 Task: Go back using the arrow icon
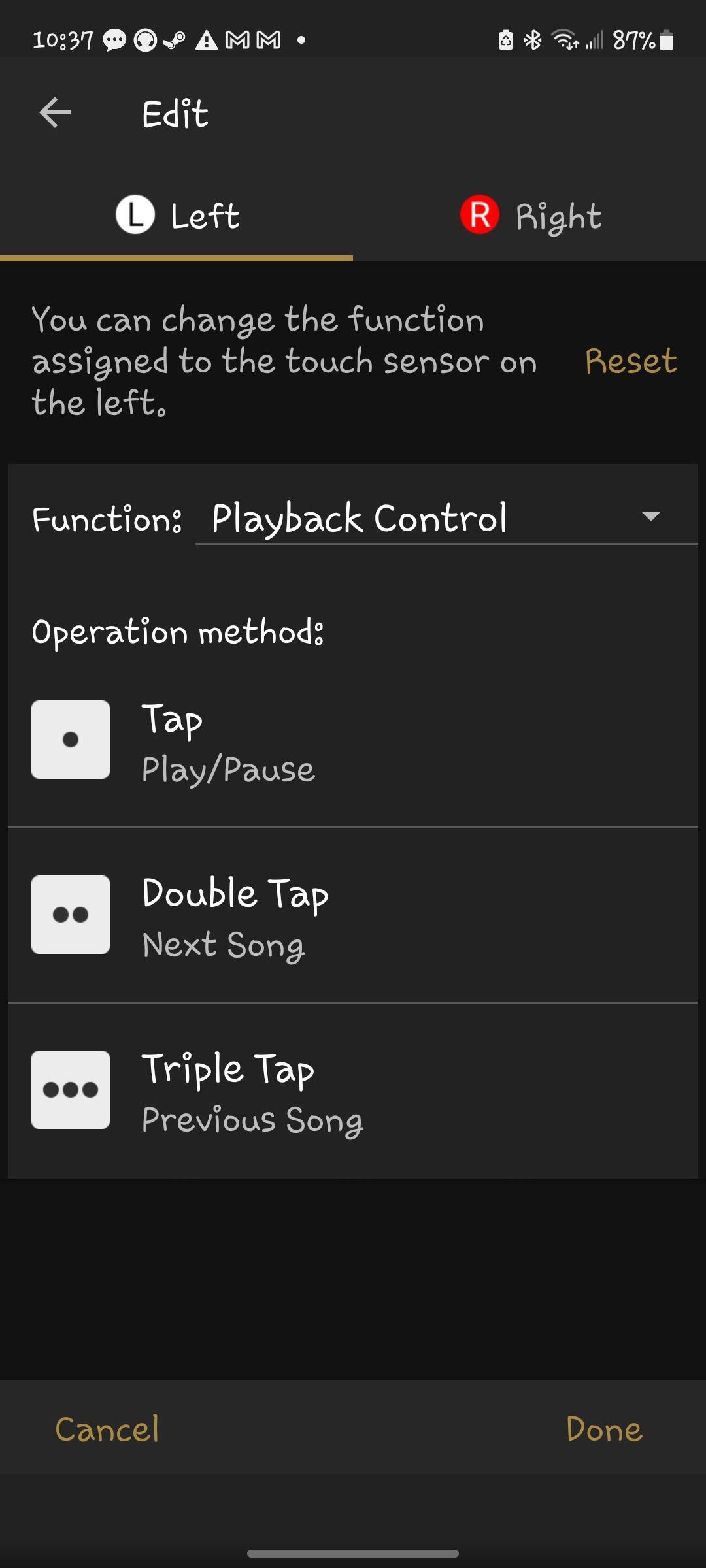pos(55,113)
